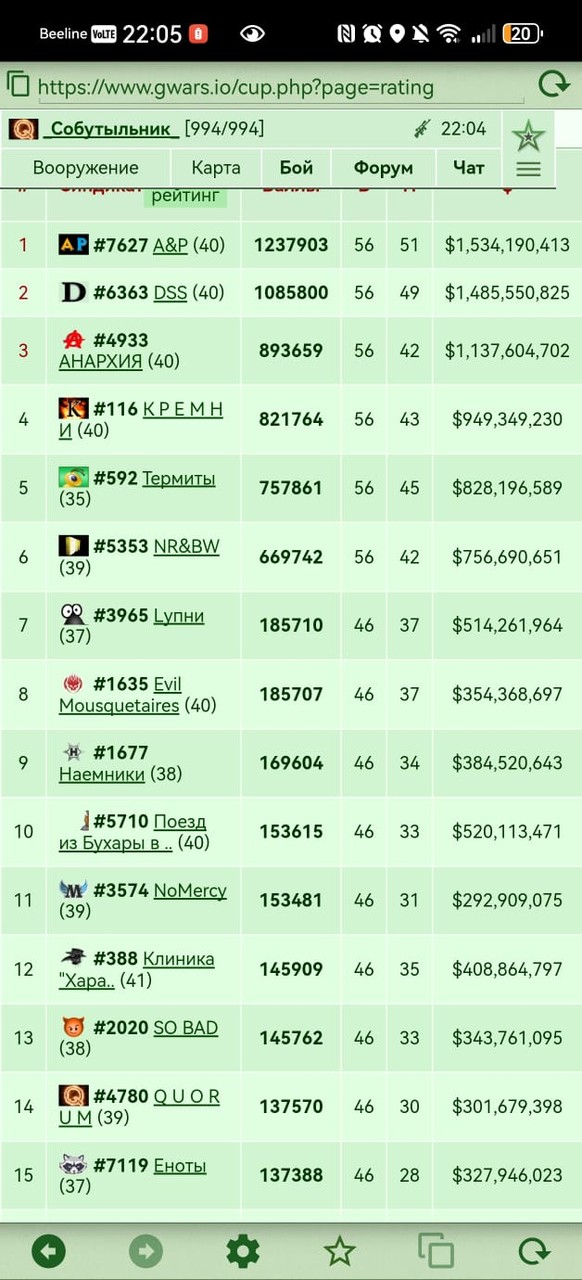The width and height of the screenshot is (582, 1280).
Task: Open browser settings gear
Action: coord(242,1250)
